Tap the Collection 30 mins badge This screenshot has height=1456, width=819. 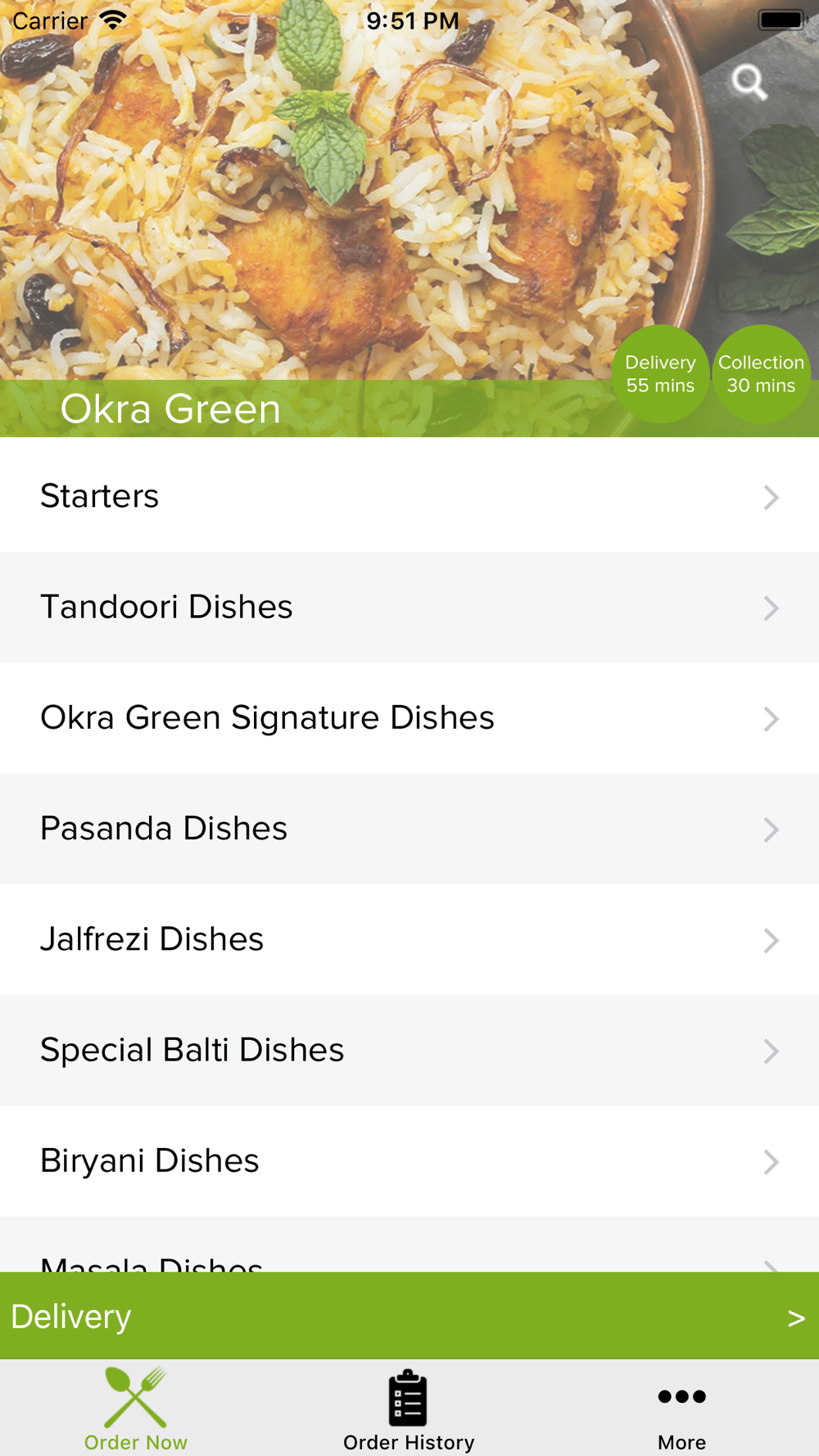click(x=761, y=374)
